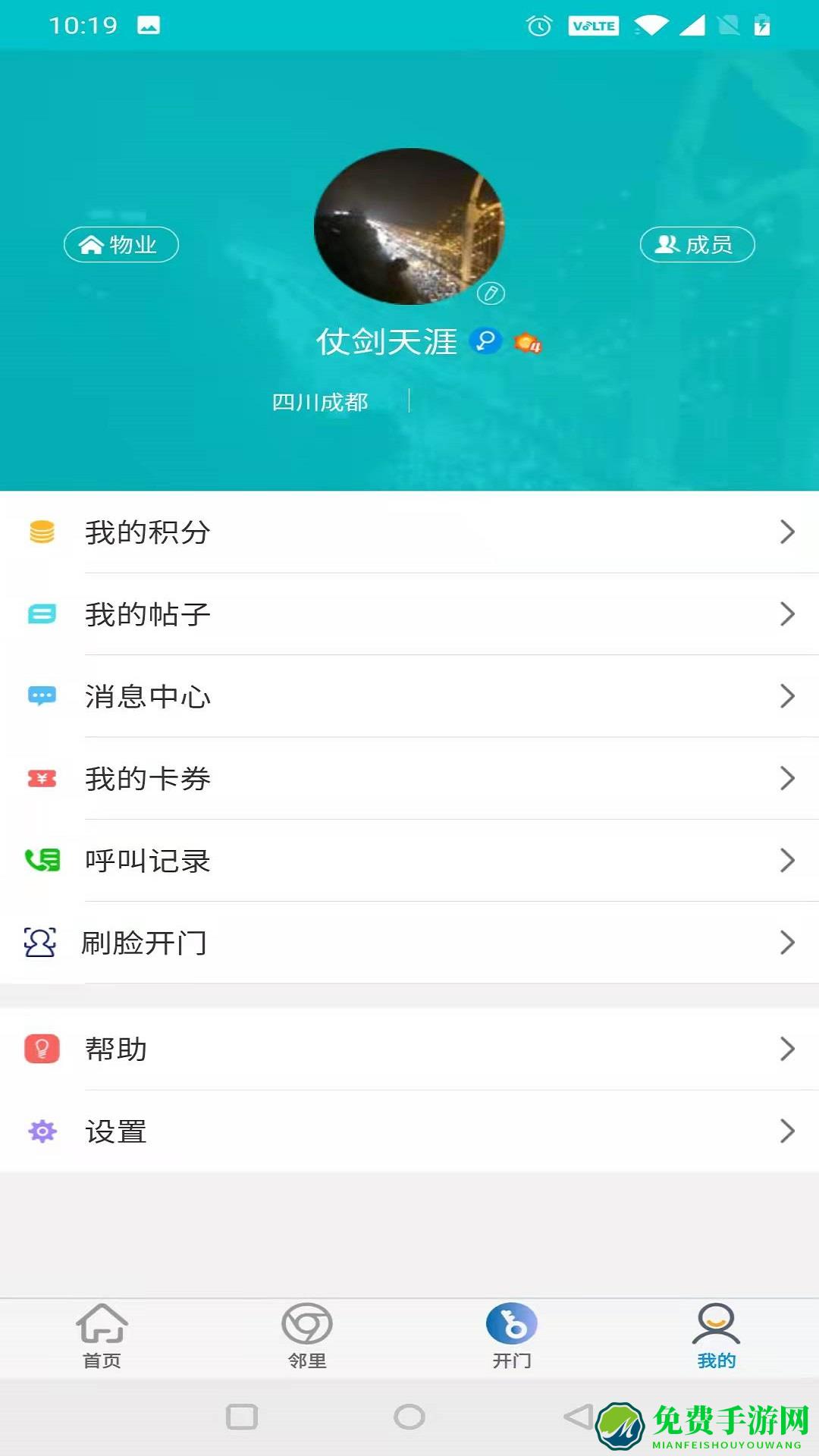Open recent apps with square button

pos(242,1417)
